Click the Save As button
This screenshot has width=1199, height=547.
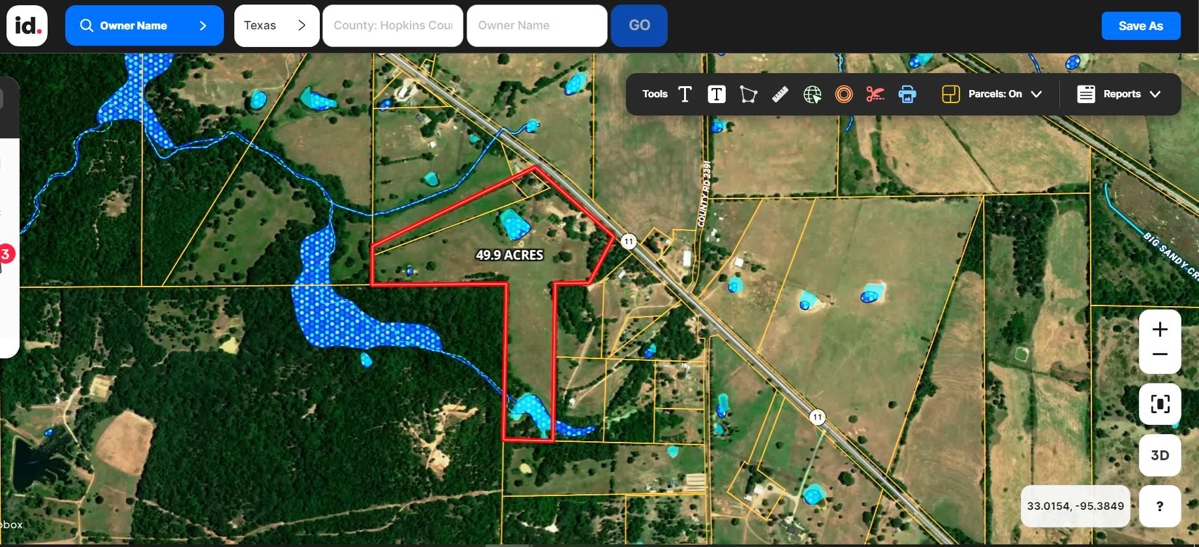click(1140, 26)
